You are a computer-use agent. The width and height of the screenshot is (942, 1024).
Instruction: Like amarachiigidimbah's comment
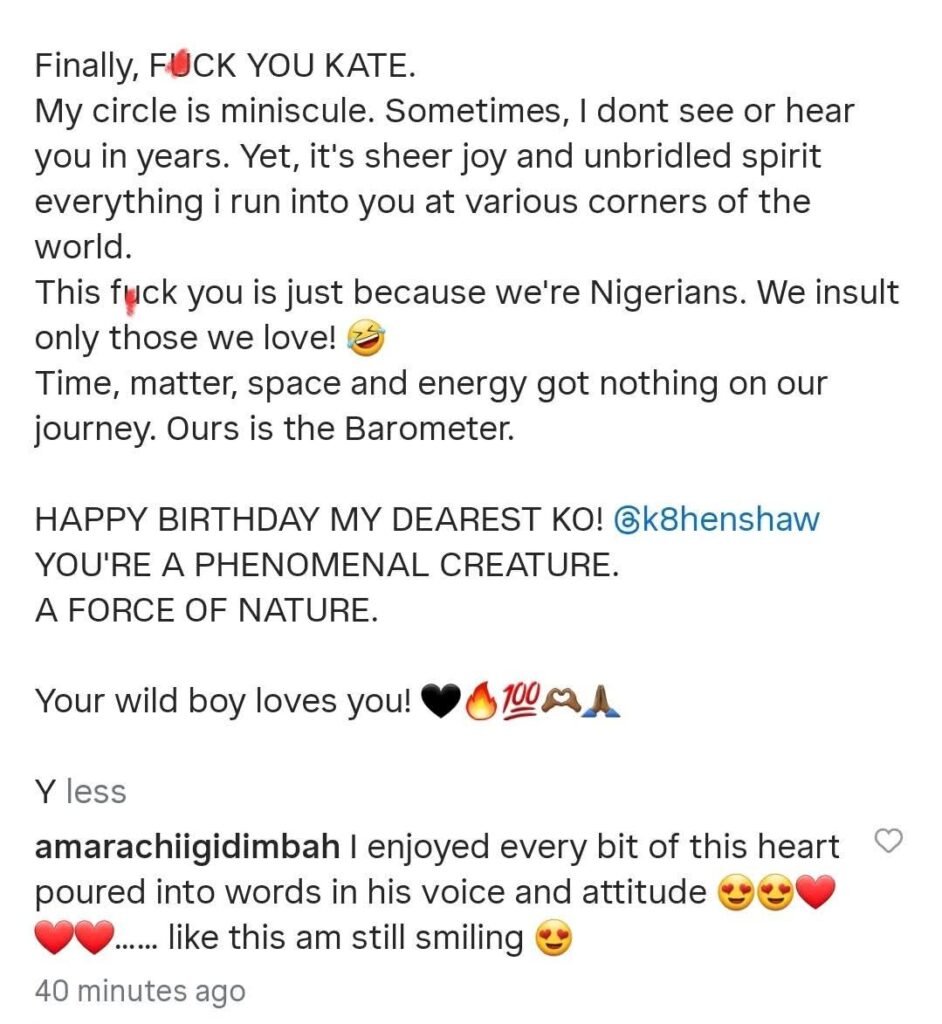pyautogui.click(x=888, y=843)
